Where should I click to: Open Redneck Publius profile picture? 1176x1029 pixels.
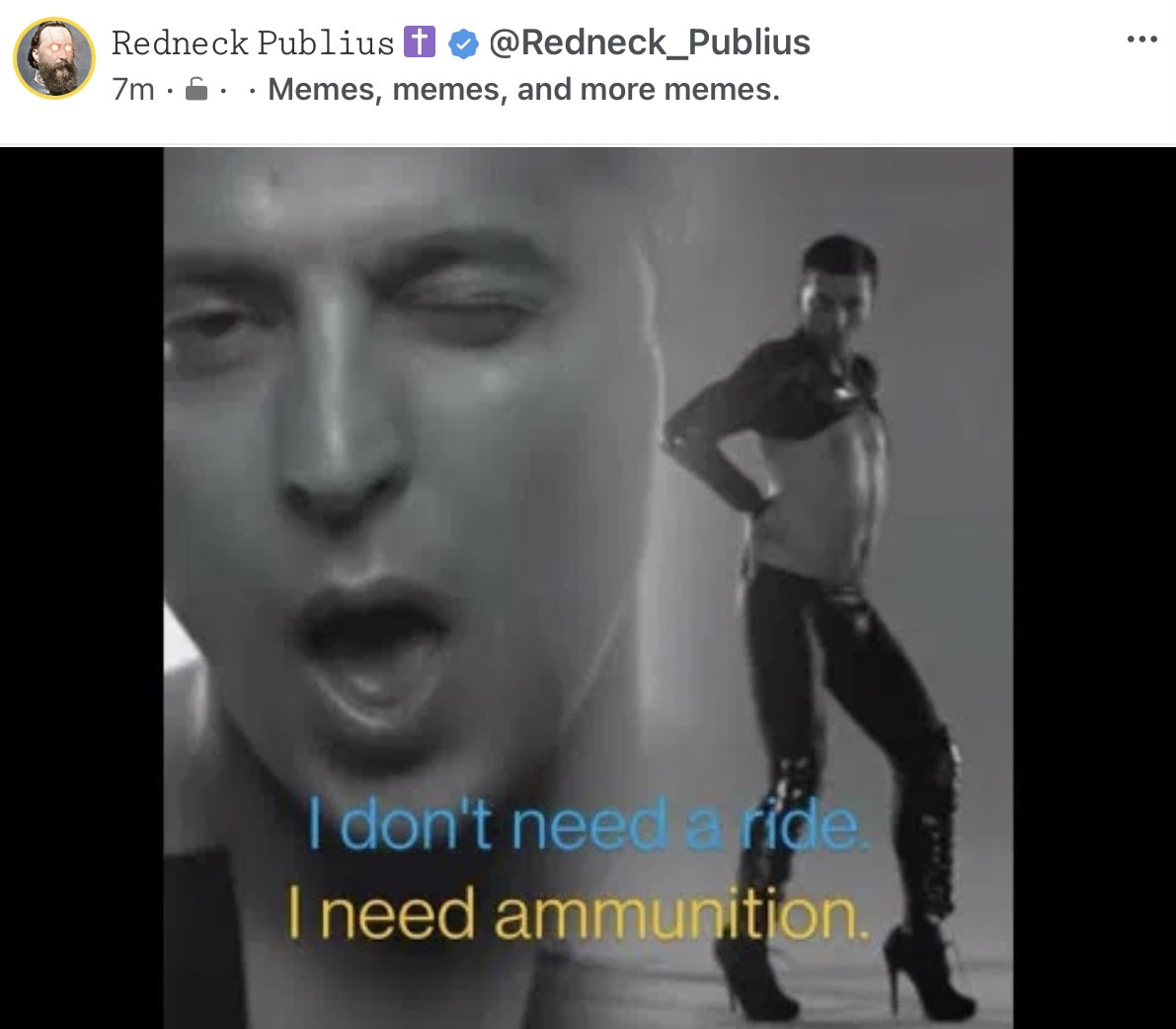point(54,58)
